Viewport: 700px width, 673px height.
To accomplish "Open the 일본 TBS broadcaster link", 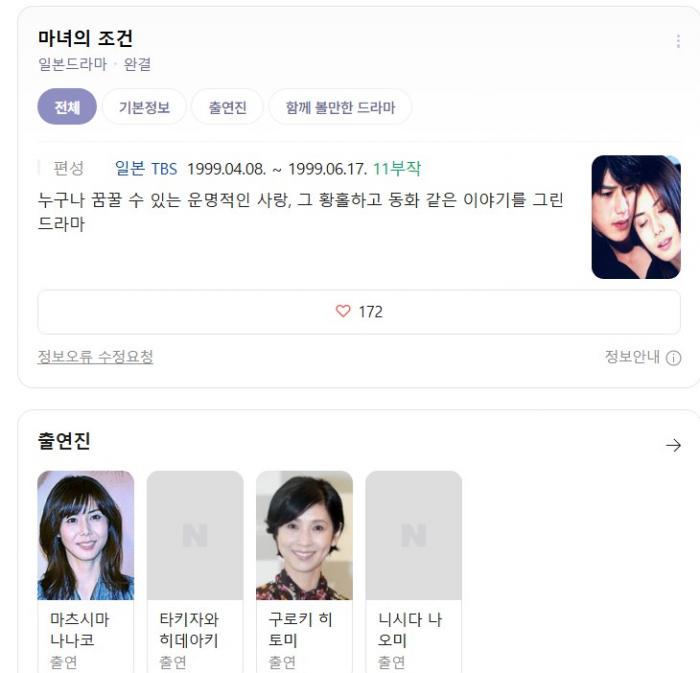I will 146,169.
